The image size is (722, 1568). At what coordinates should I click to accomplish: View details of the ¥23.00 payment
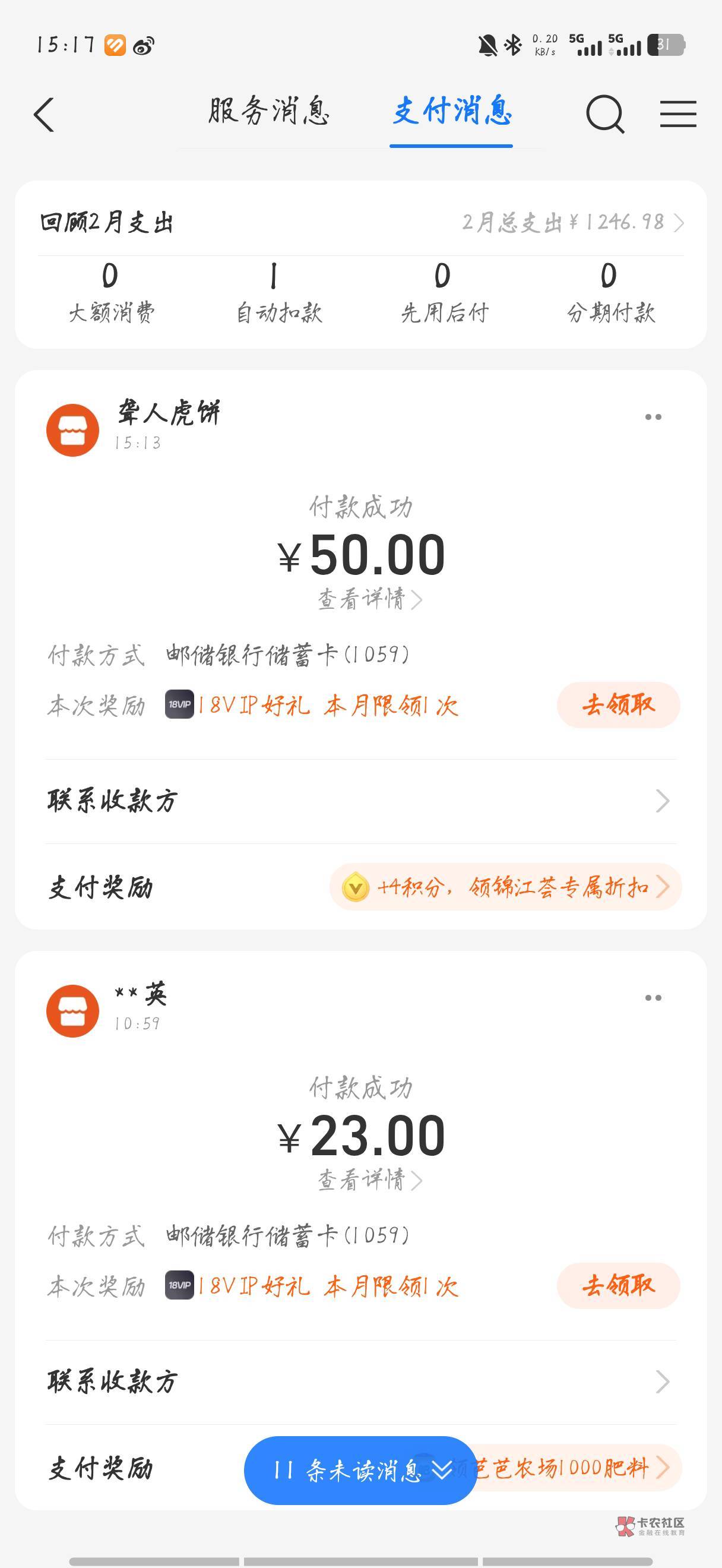[369, 1180]
